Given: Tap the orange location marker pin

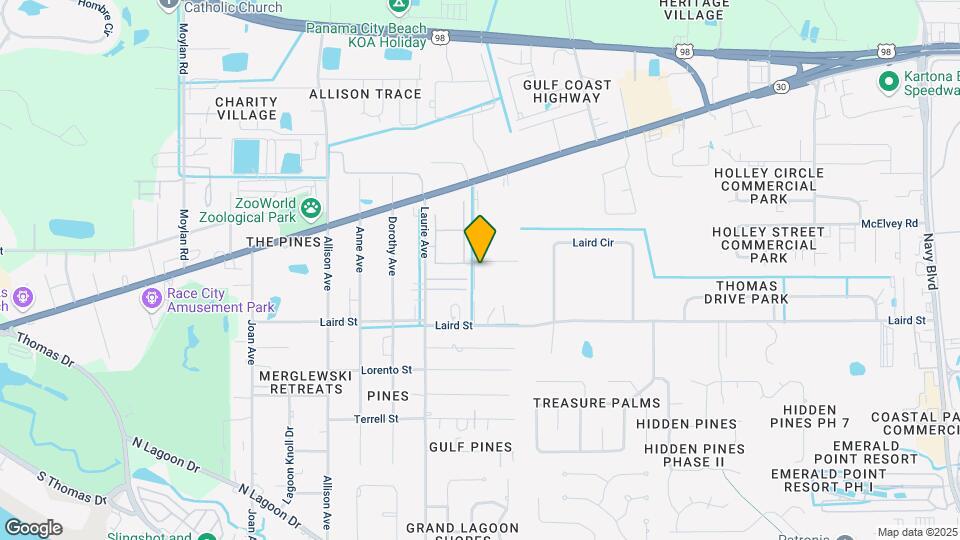Looking at the screenshot, I should (480, 239).
